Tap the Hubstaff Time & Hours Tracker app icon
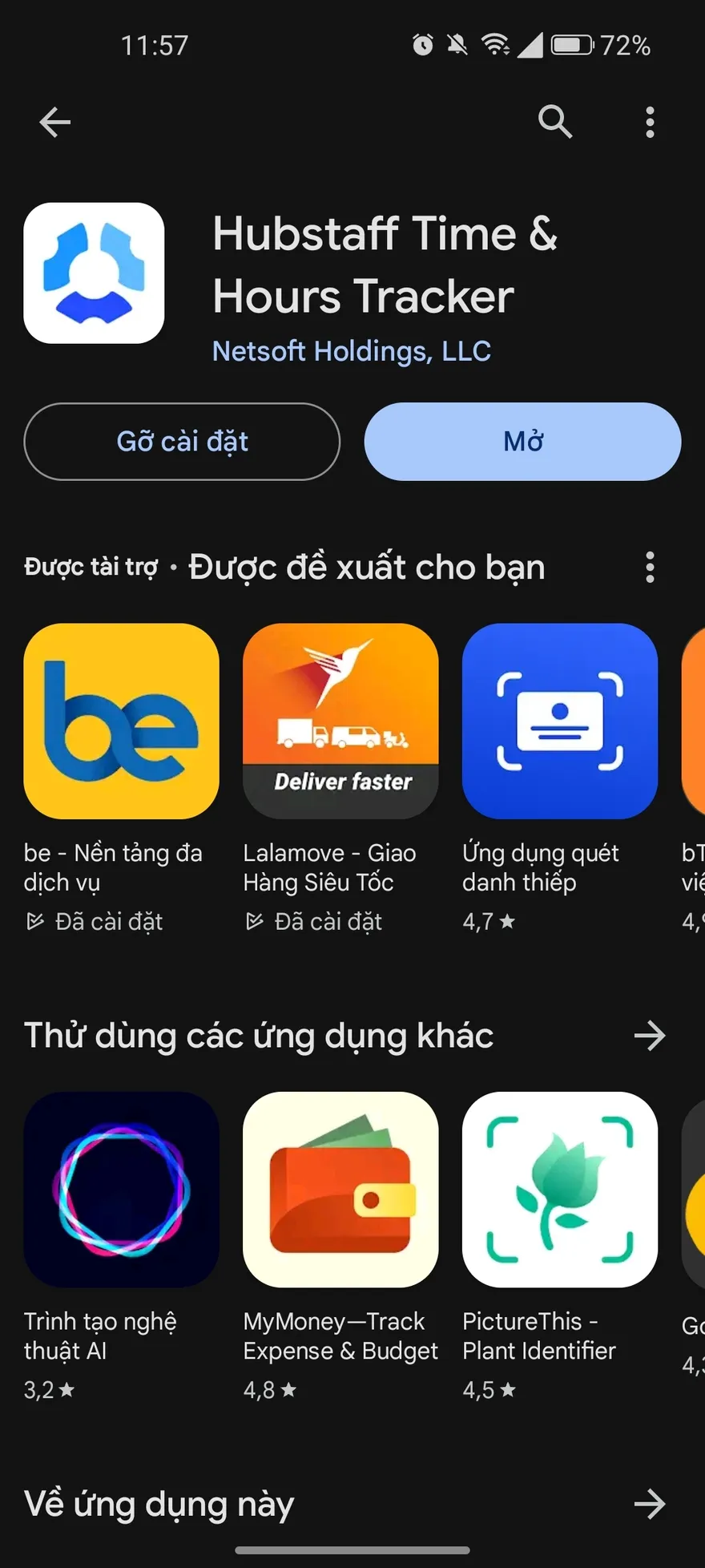Image resolution: width=705 pixels, height=1568 pixels. [94, 273]
